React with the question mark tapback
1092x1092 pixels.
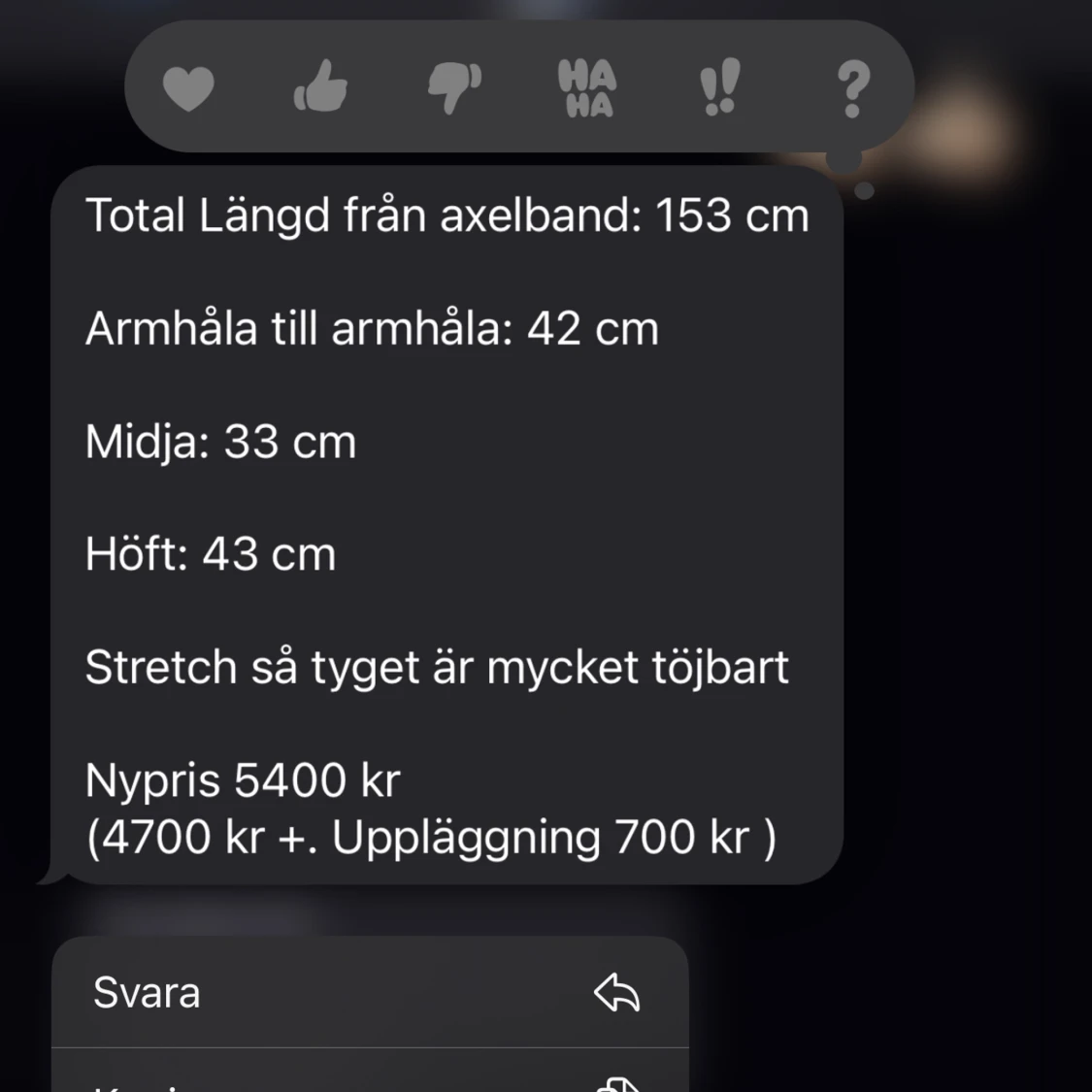[x=853, y=89]
